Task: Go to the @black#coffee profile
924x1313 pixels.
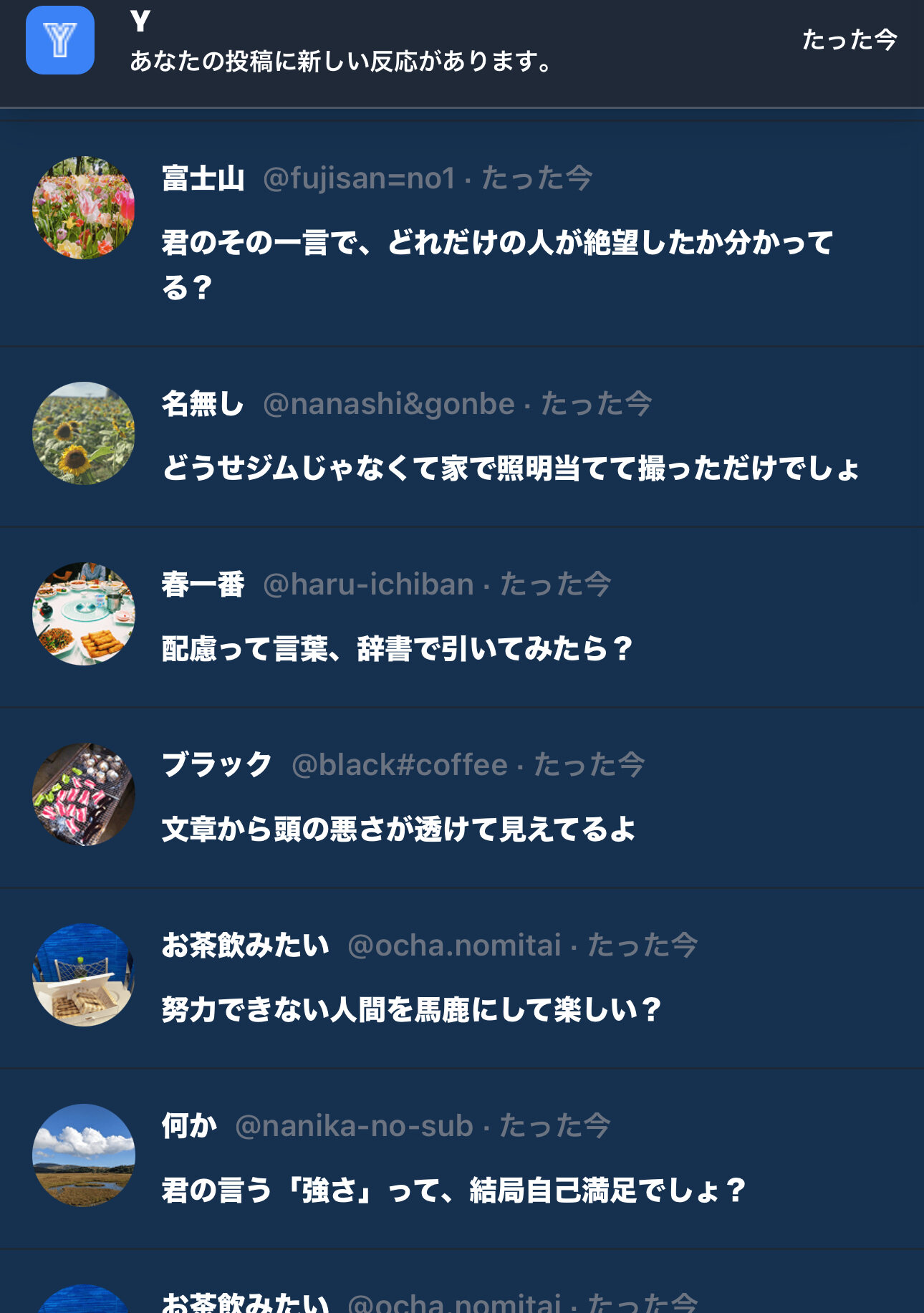Action: click(x=399, y=765)
